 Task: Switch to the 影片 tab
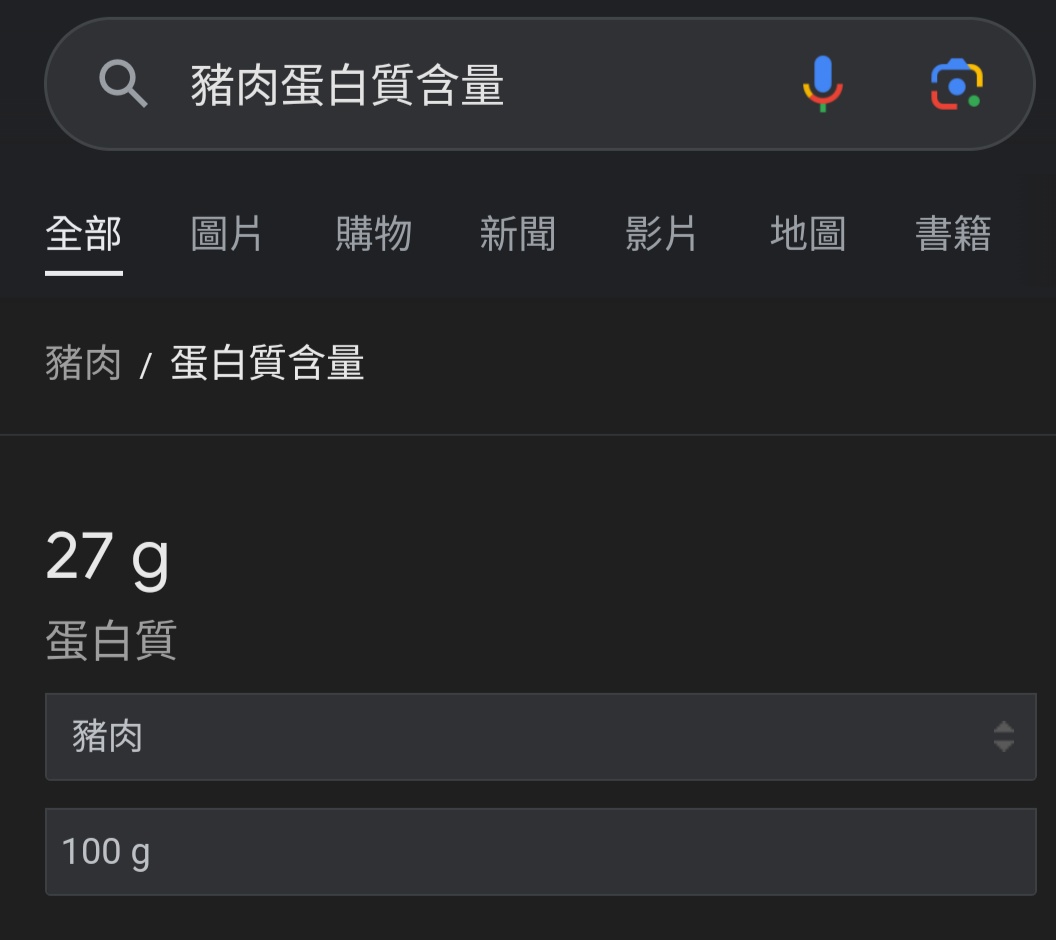click(661, 234)
